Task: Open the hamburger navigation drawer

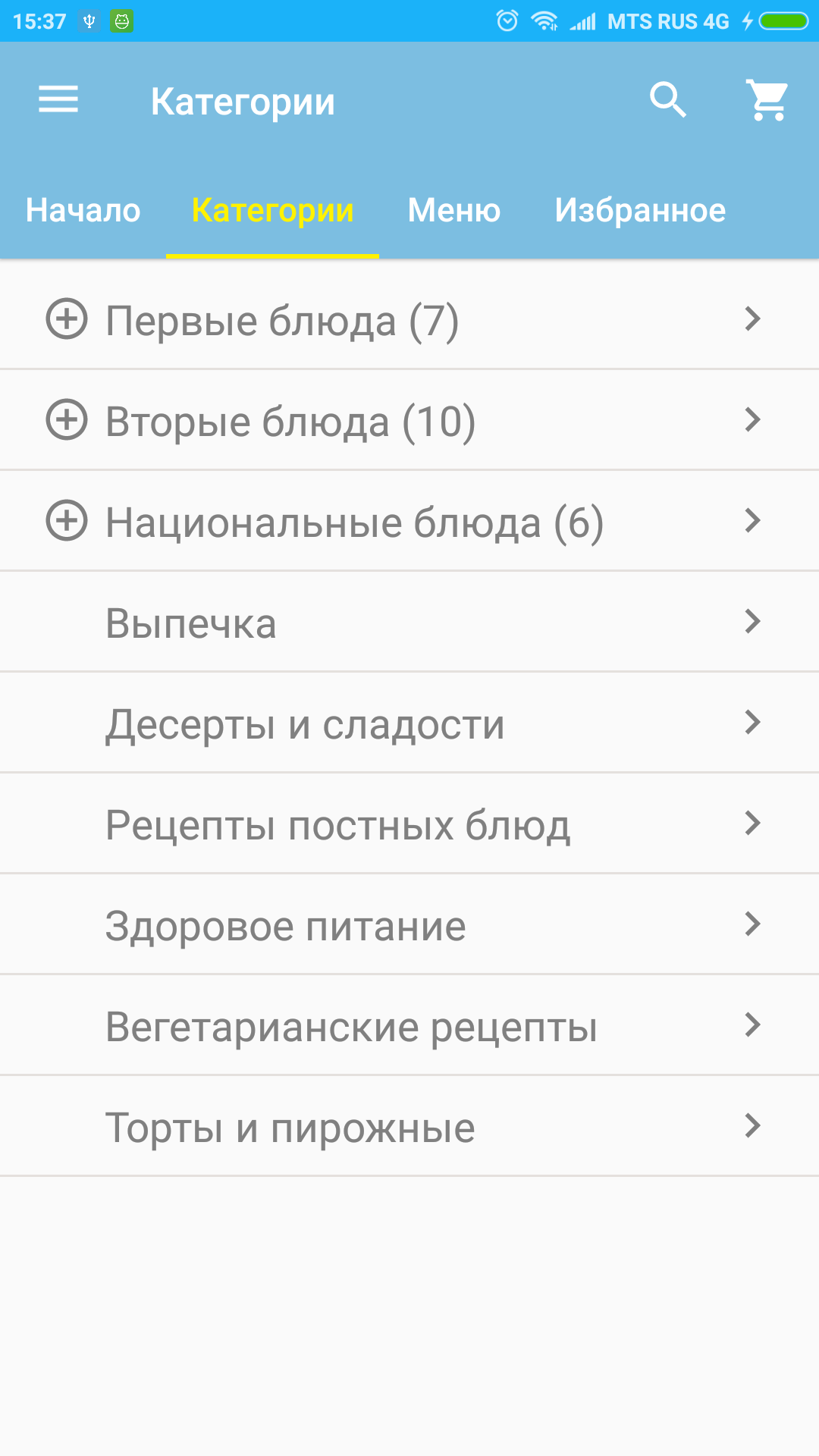Action: (58, 99)
